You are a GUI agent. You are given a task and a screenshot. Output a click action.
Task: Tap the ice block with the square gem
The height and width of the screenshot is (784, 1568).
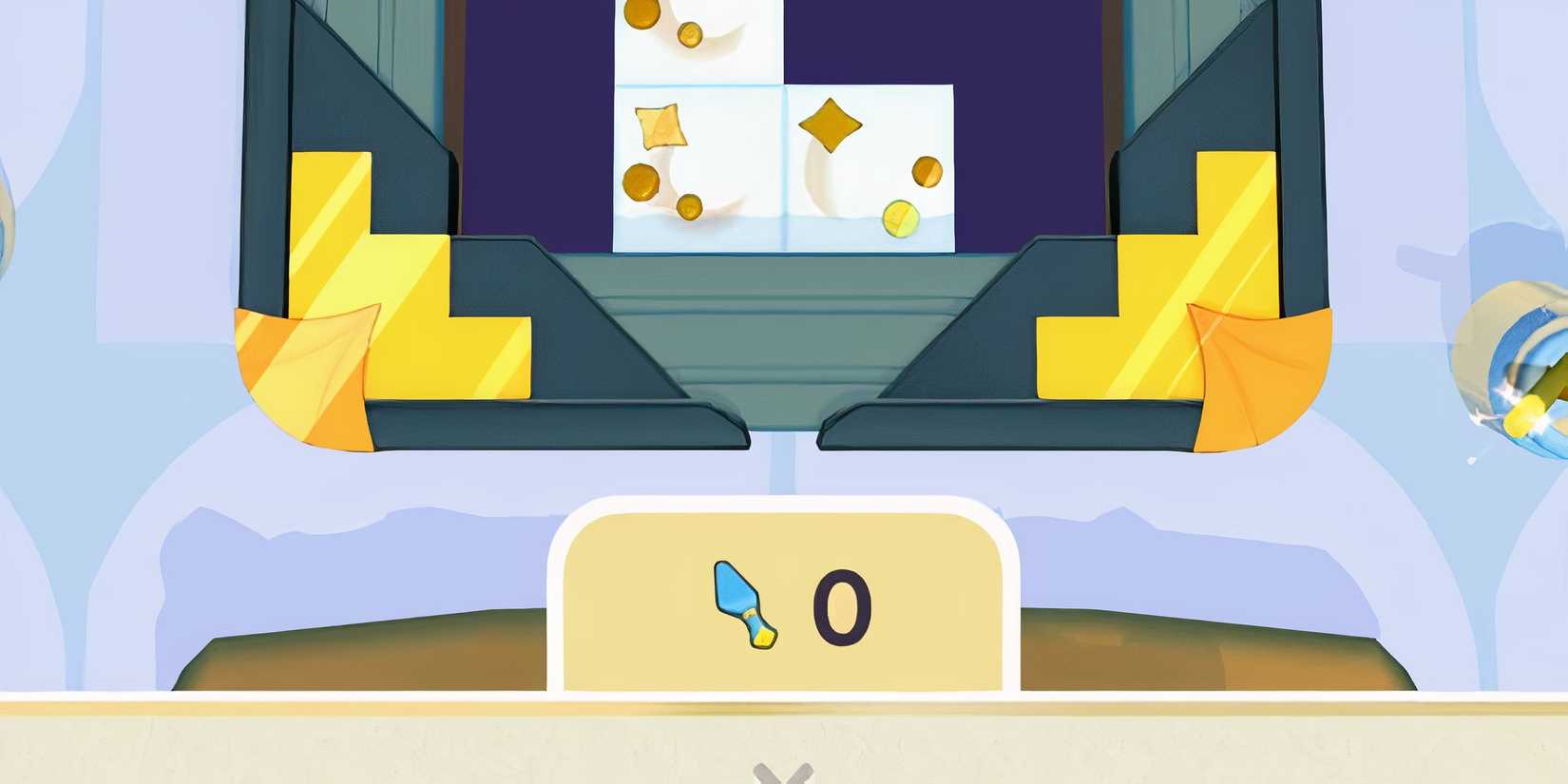point(698,169)
